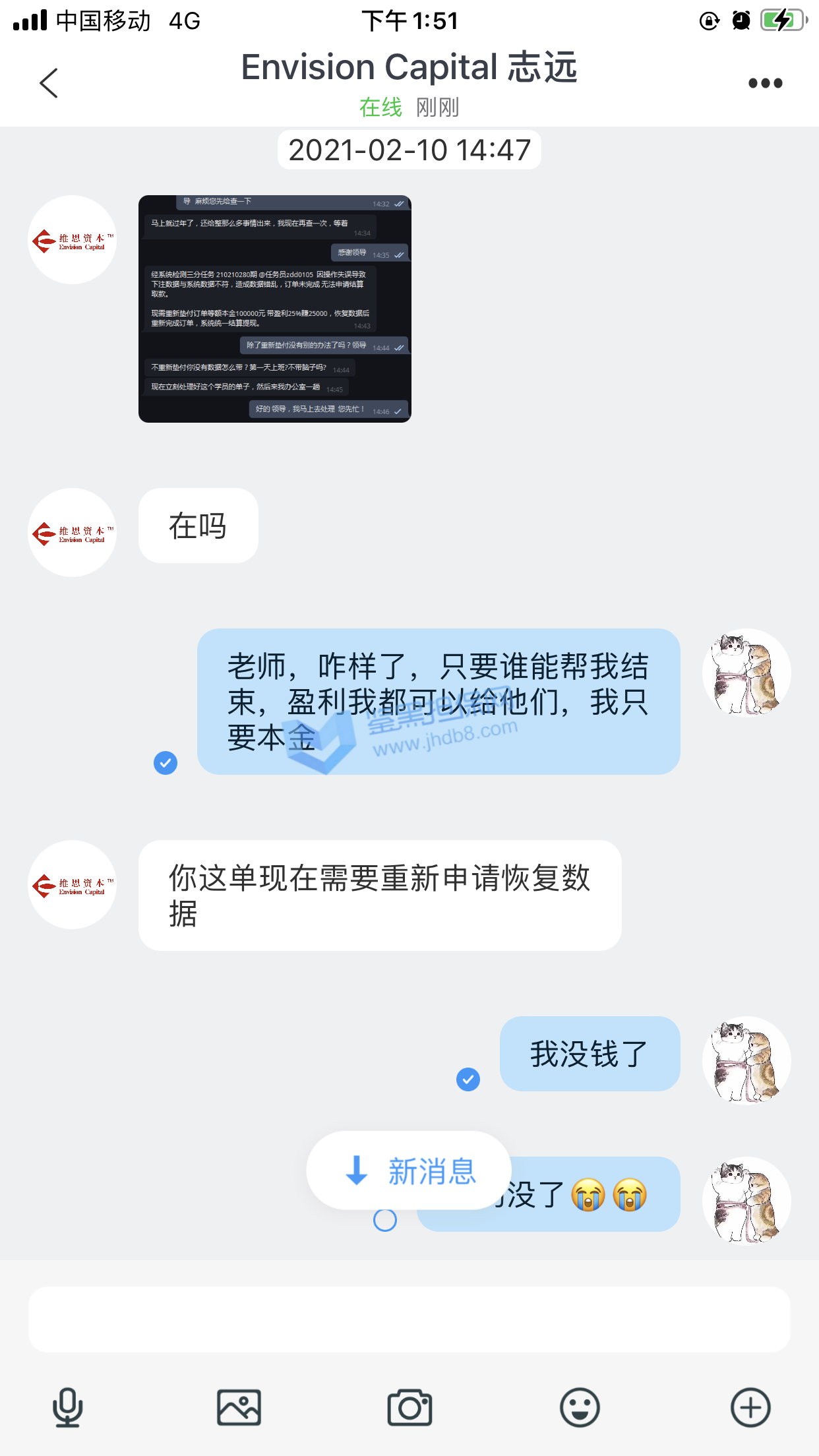Go back from the Envision Capital chat
Screen dimensions: 819x1456
49,83
